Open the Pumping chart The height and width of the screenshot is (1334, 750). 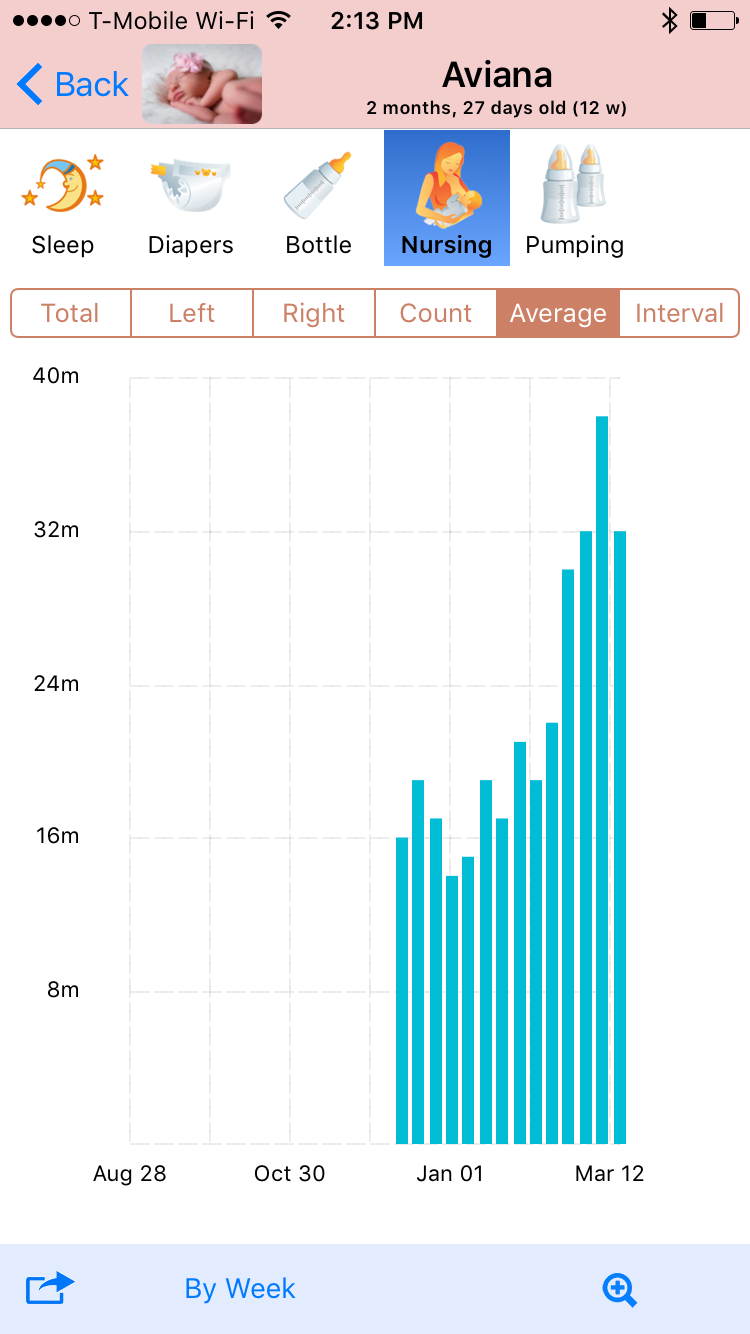point(574,200)
